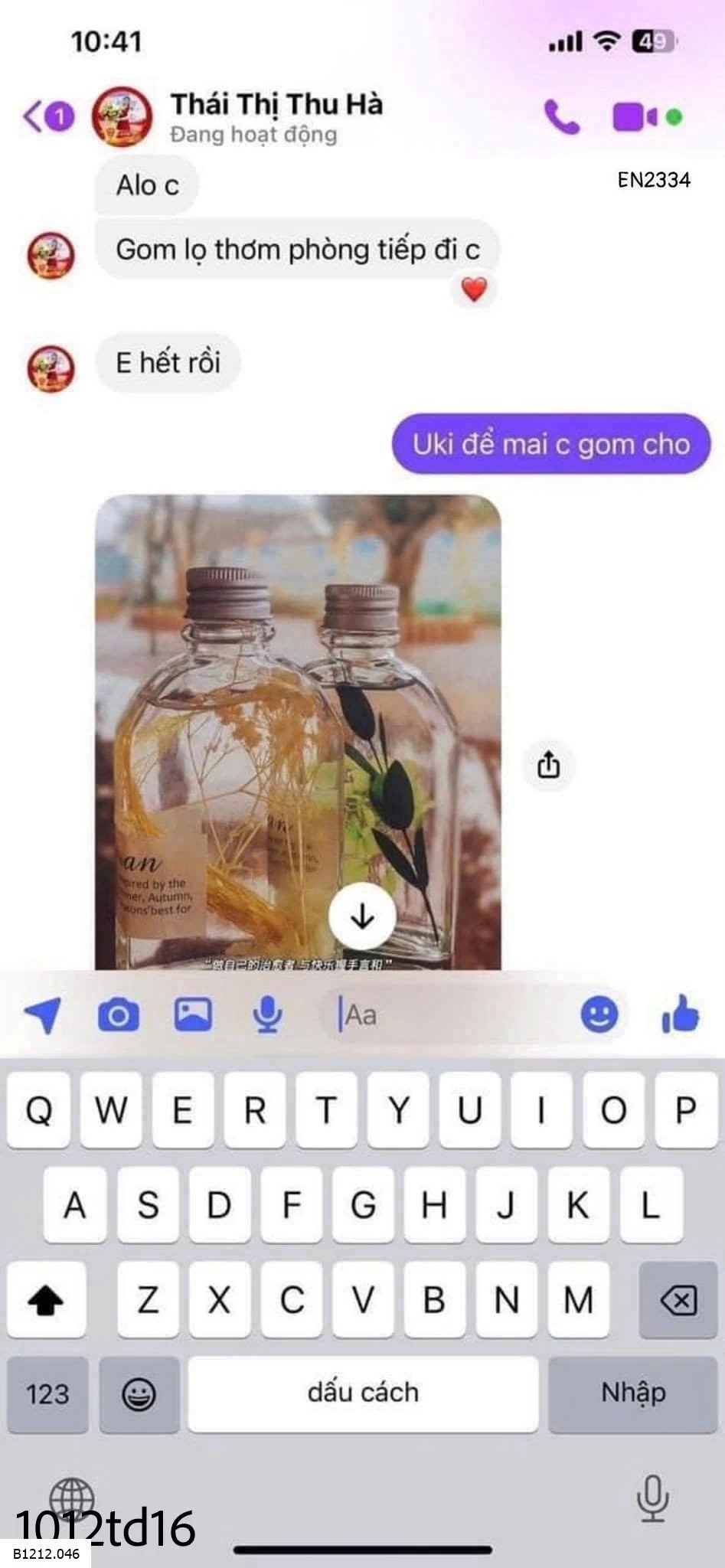Viewport: 725px width, 1568px height.
Task: Start keyboard dictation microphone
Action: [x=652, y=1498]
